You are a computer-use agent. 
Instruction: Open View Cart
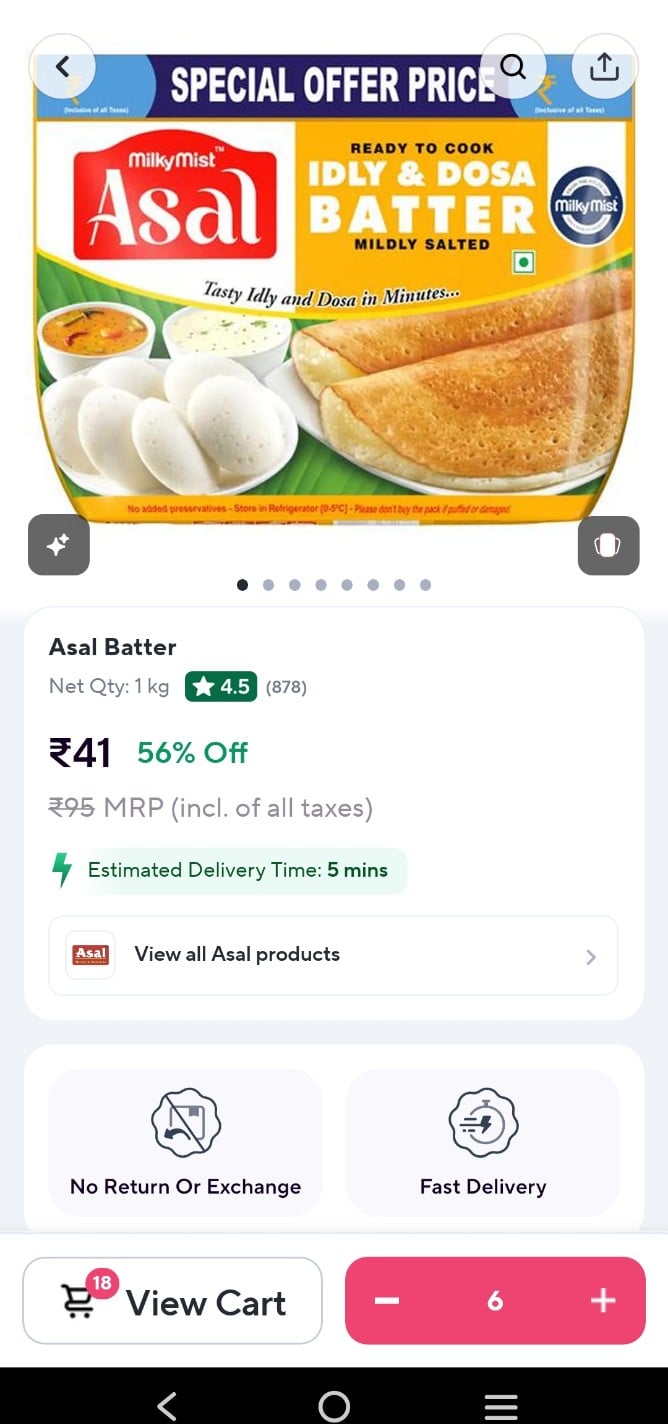click(x=173, y=1301)
